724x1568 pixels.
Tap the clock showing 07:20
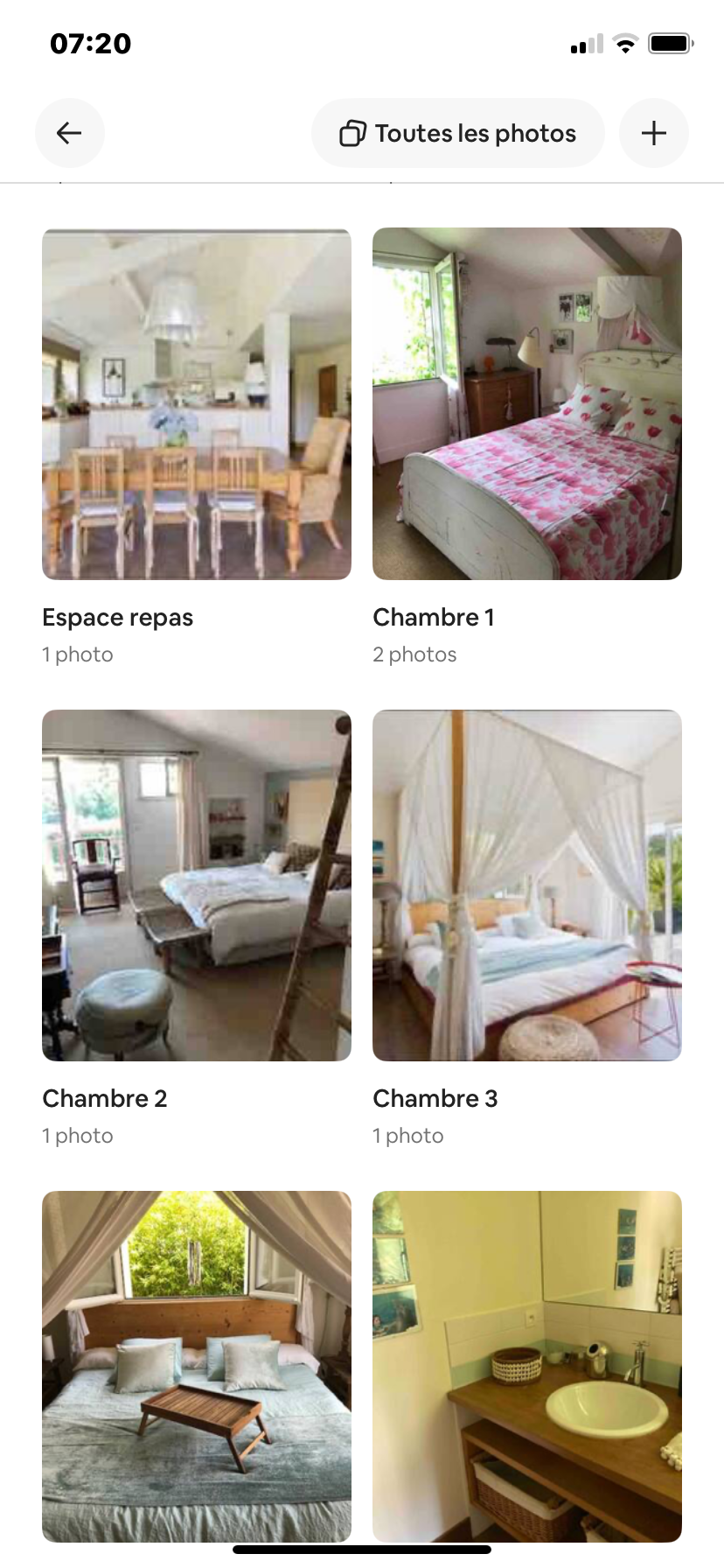point(89,43)
